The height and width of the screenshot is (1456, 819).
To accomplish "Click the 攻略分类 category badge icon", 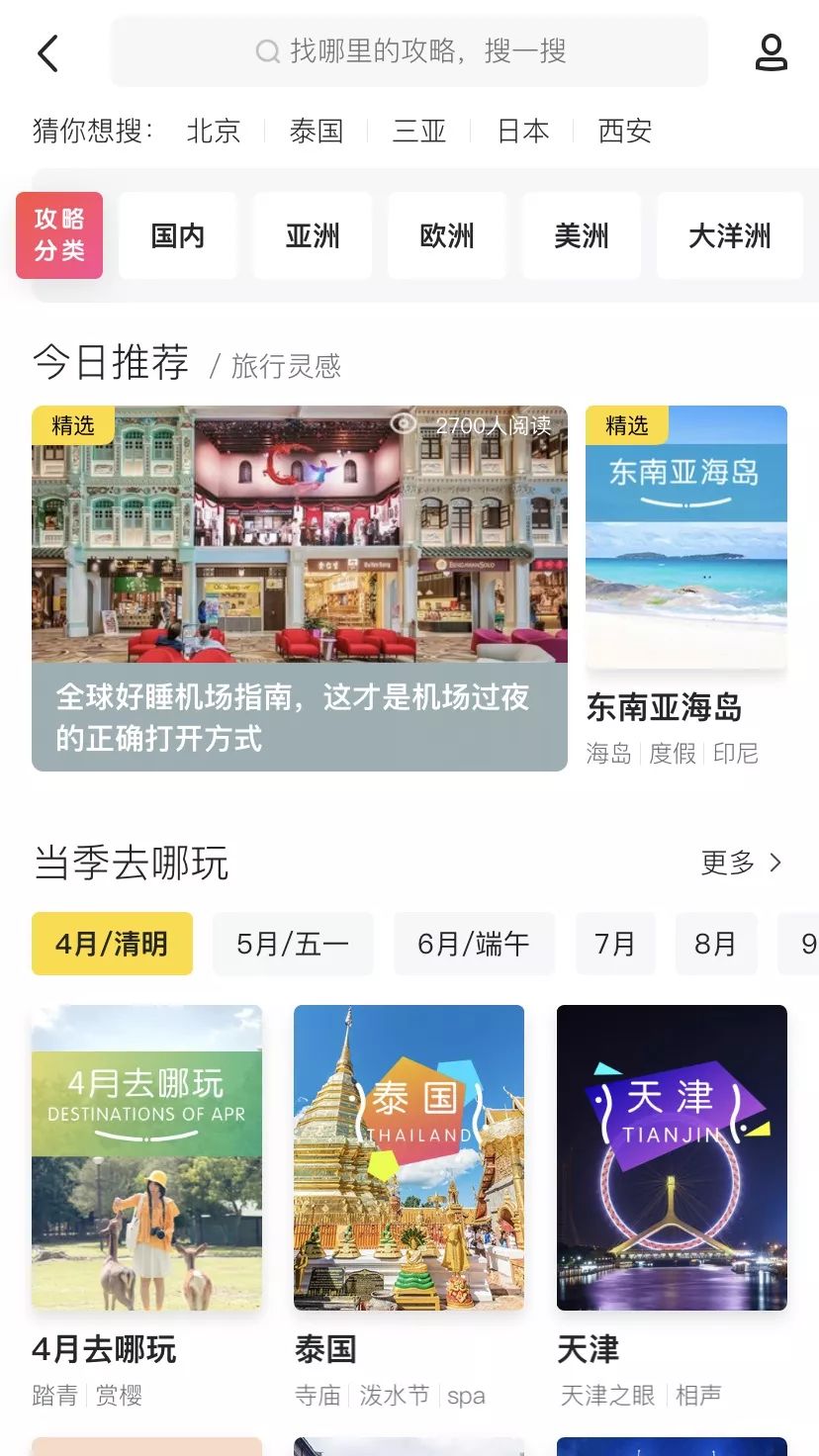I will tap(58, 235).
